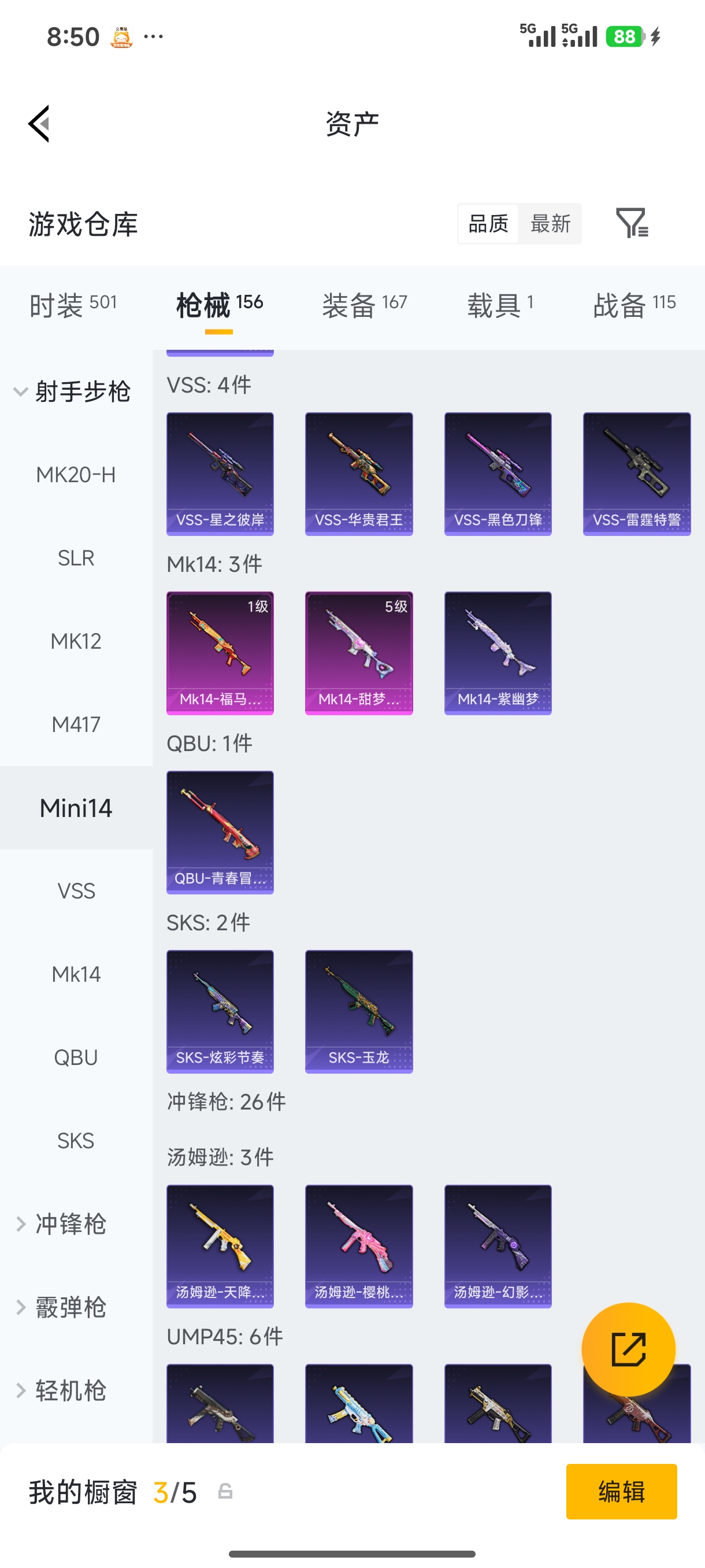Open the filter icon beside 最新
Viewport: 705px width, 1568px height.
[x=632, y=223]
